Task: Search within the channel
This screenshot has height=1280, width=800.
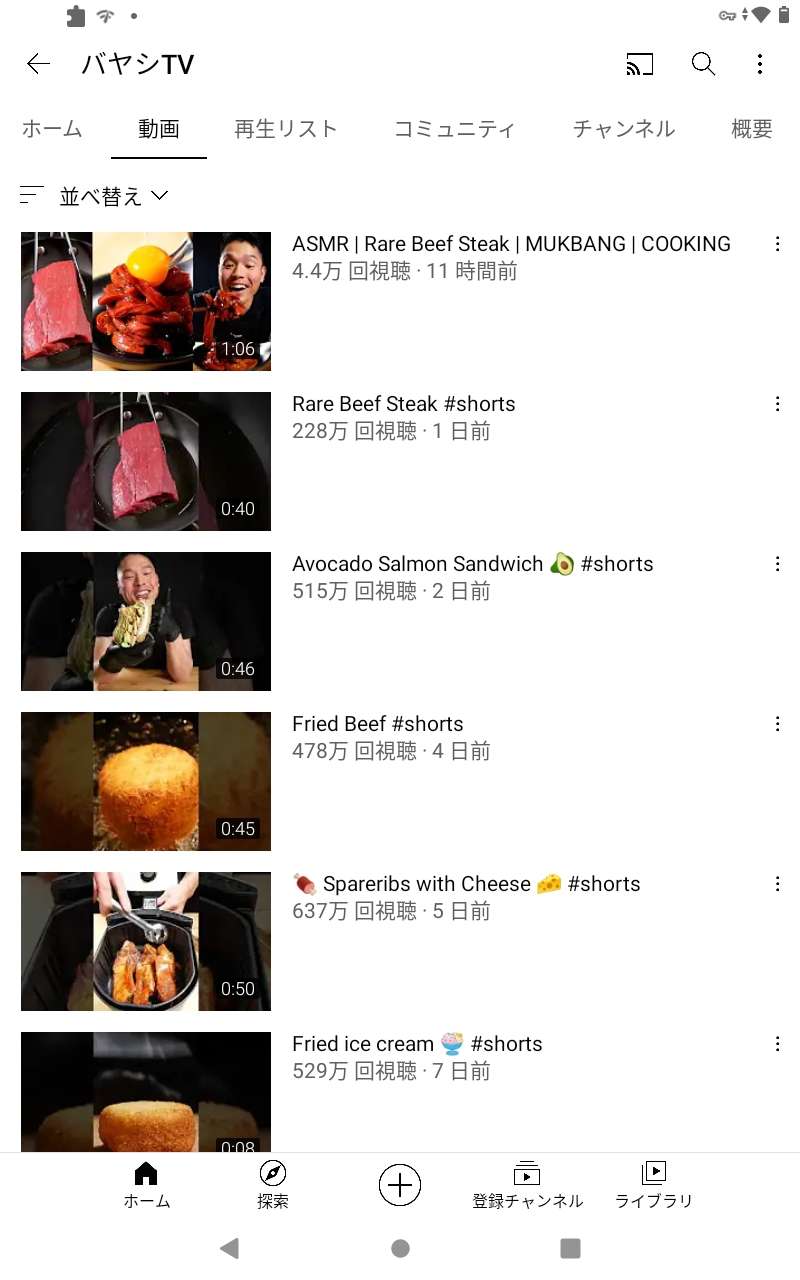Action: (x=703, y=65)
